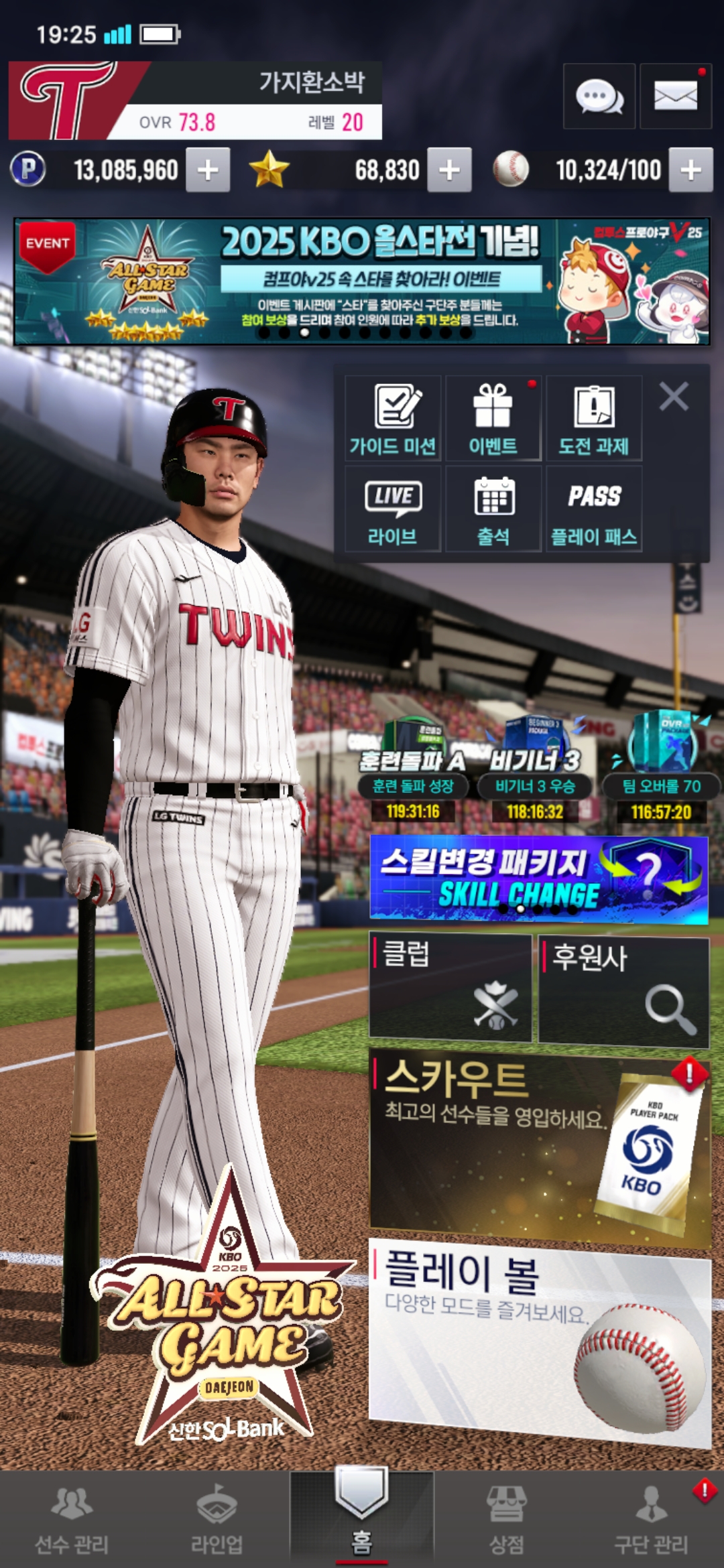Open the 이벤트 gift icon

coord(493,419)
